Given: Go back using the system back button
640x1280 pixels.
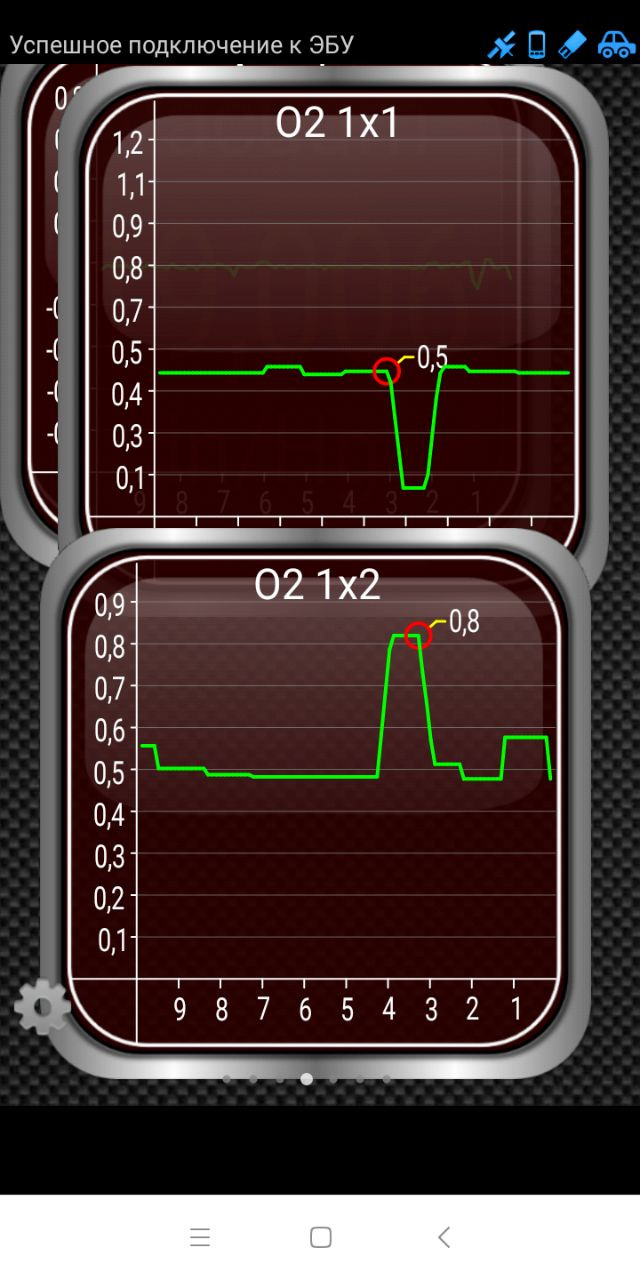Looking at the screenshot, I should point(444,1237).
